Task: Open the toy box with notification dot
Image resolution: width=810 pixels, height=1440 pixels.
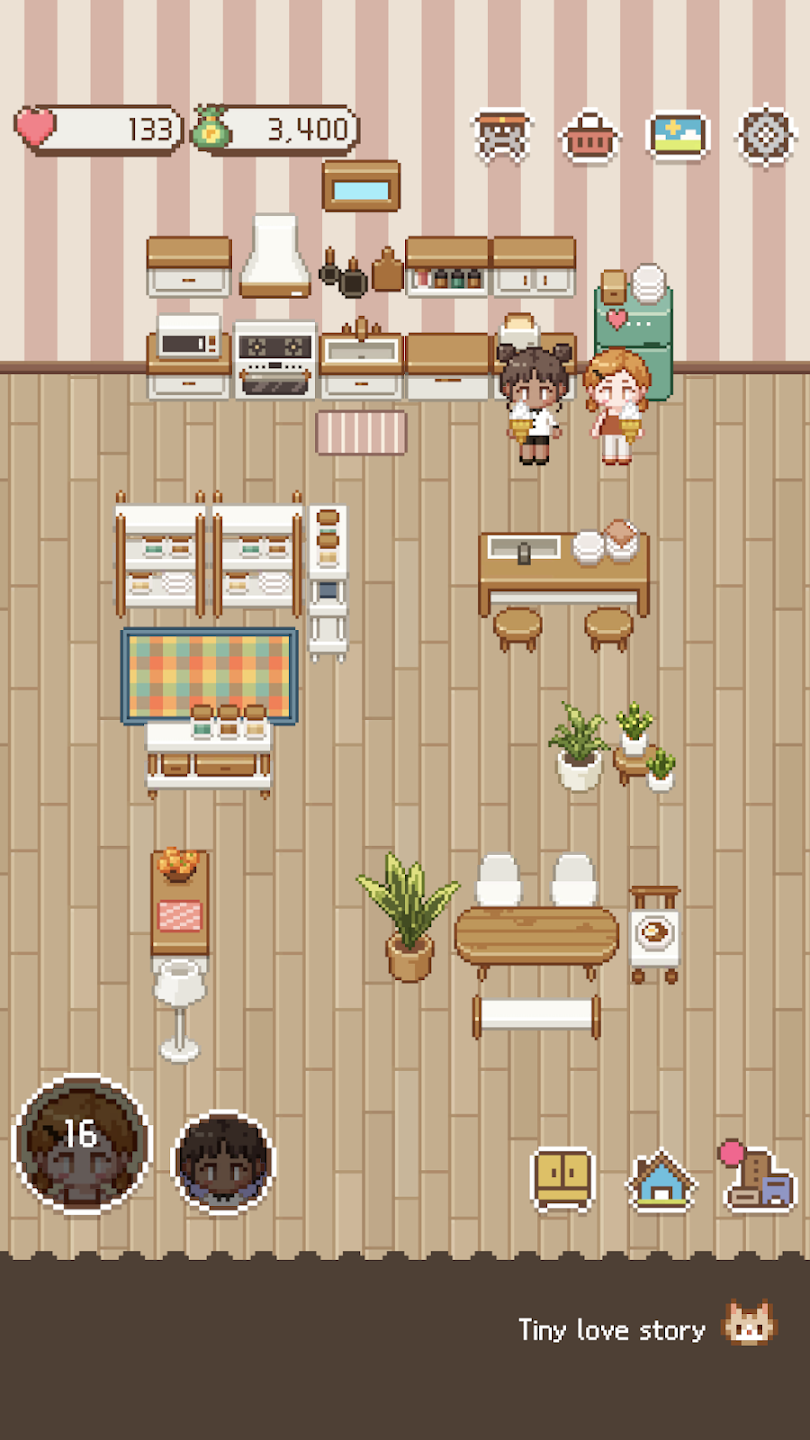Action: tap(757, 1177)
